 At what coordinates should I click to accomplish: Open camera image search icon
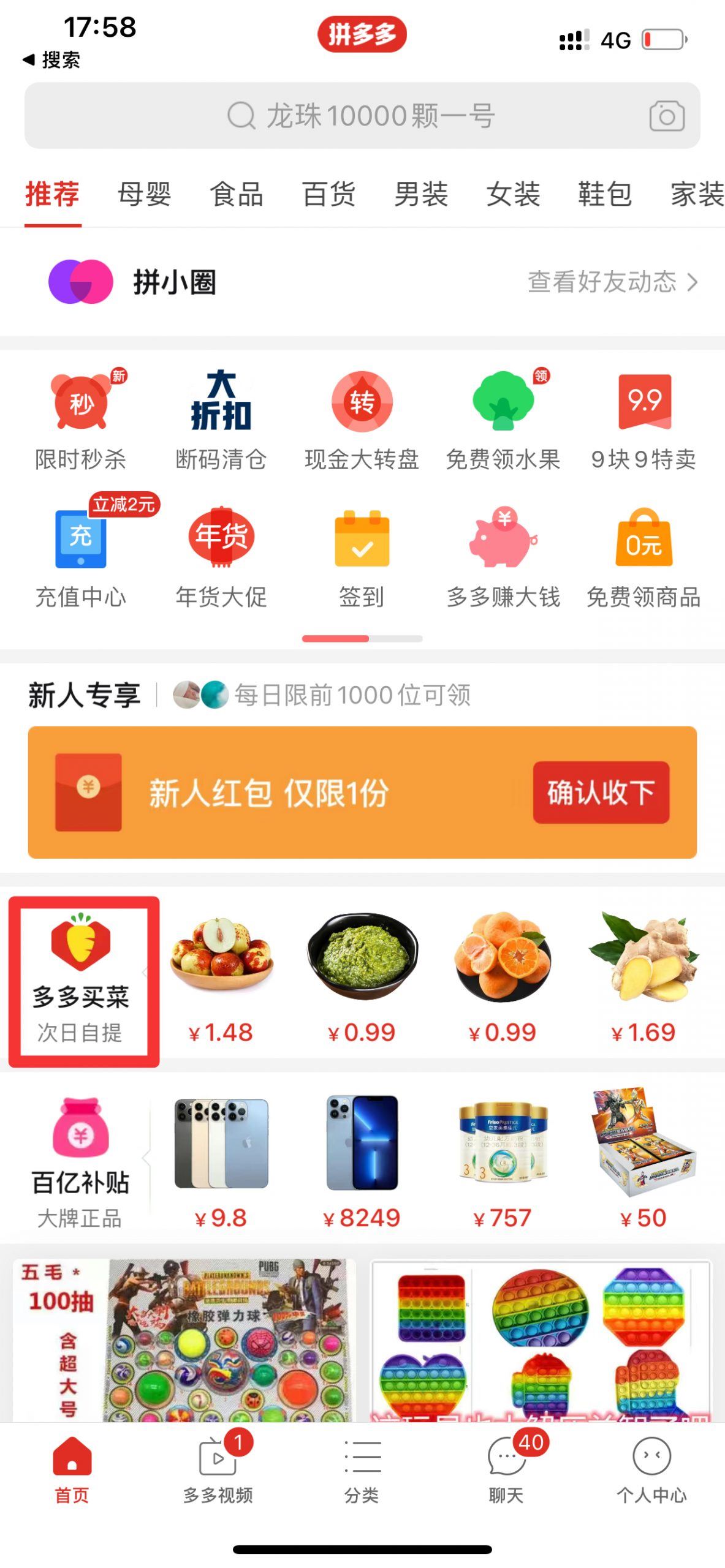click(x=667, y=116)
